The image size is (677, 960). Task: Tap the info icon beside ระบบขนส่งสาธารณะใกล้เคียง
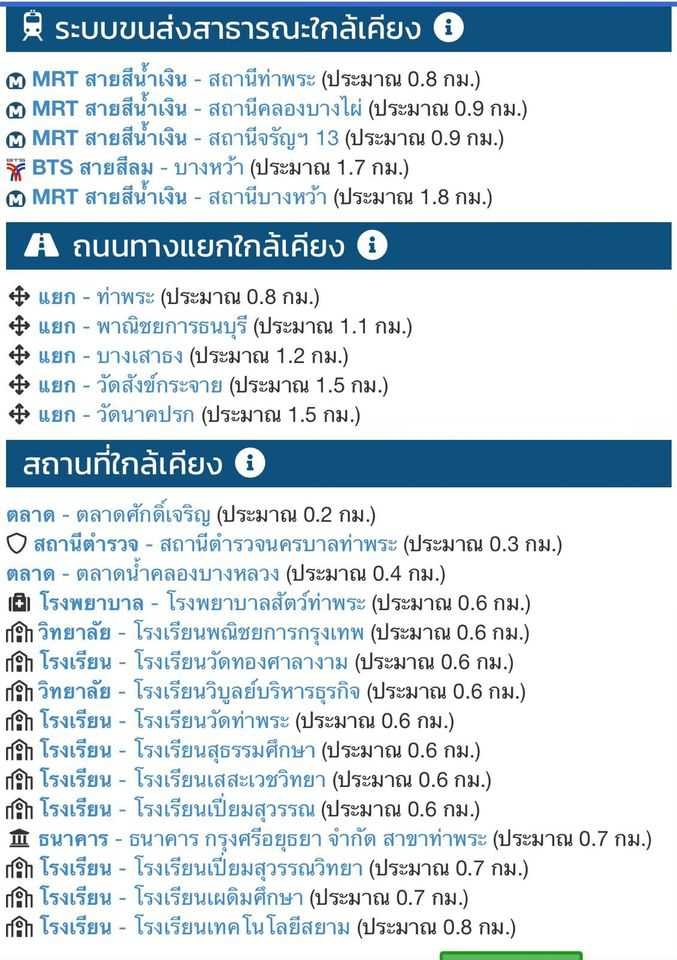coord(449,28)
